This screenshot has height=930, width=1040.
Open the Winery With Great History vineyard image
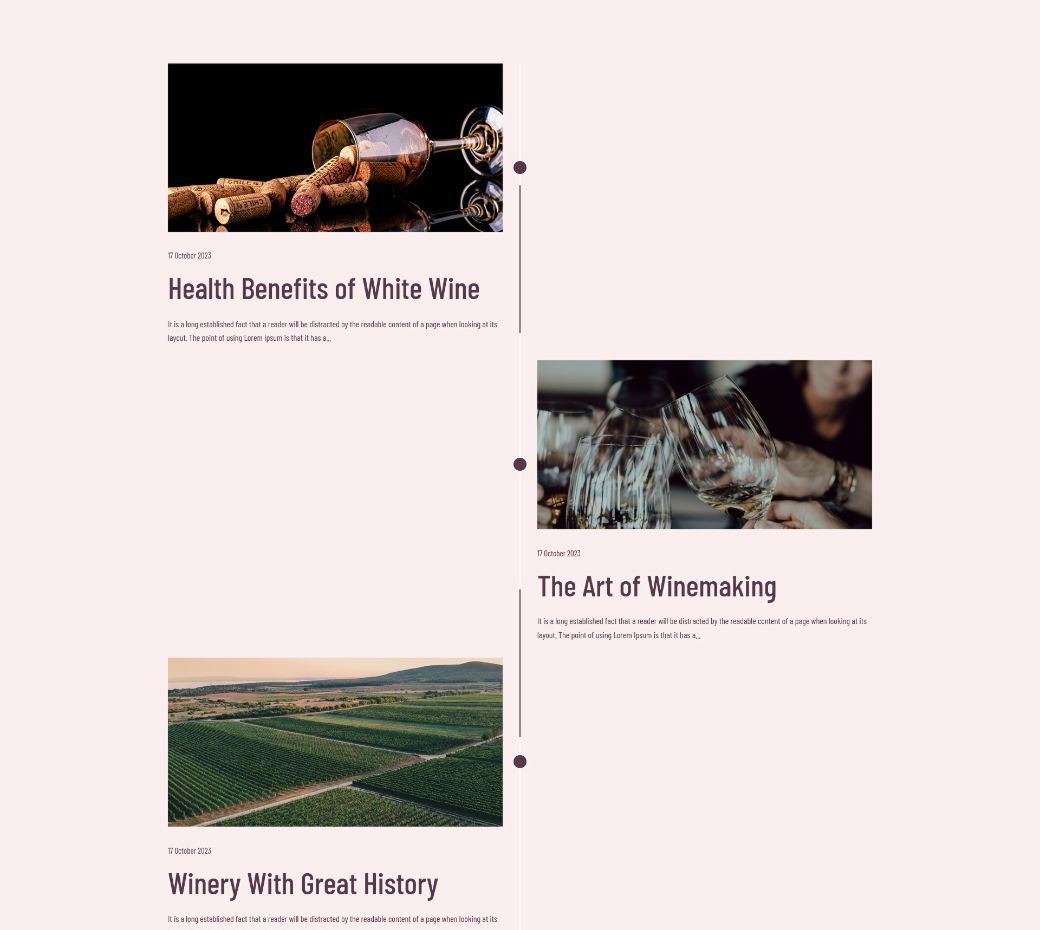pos(335,741)
